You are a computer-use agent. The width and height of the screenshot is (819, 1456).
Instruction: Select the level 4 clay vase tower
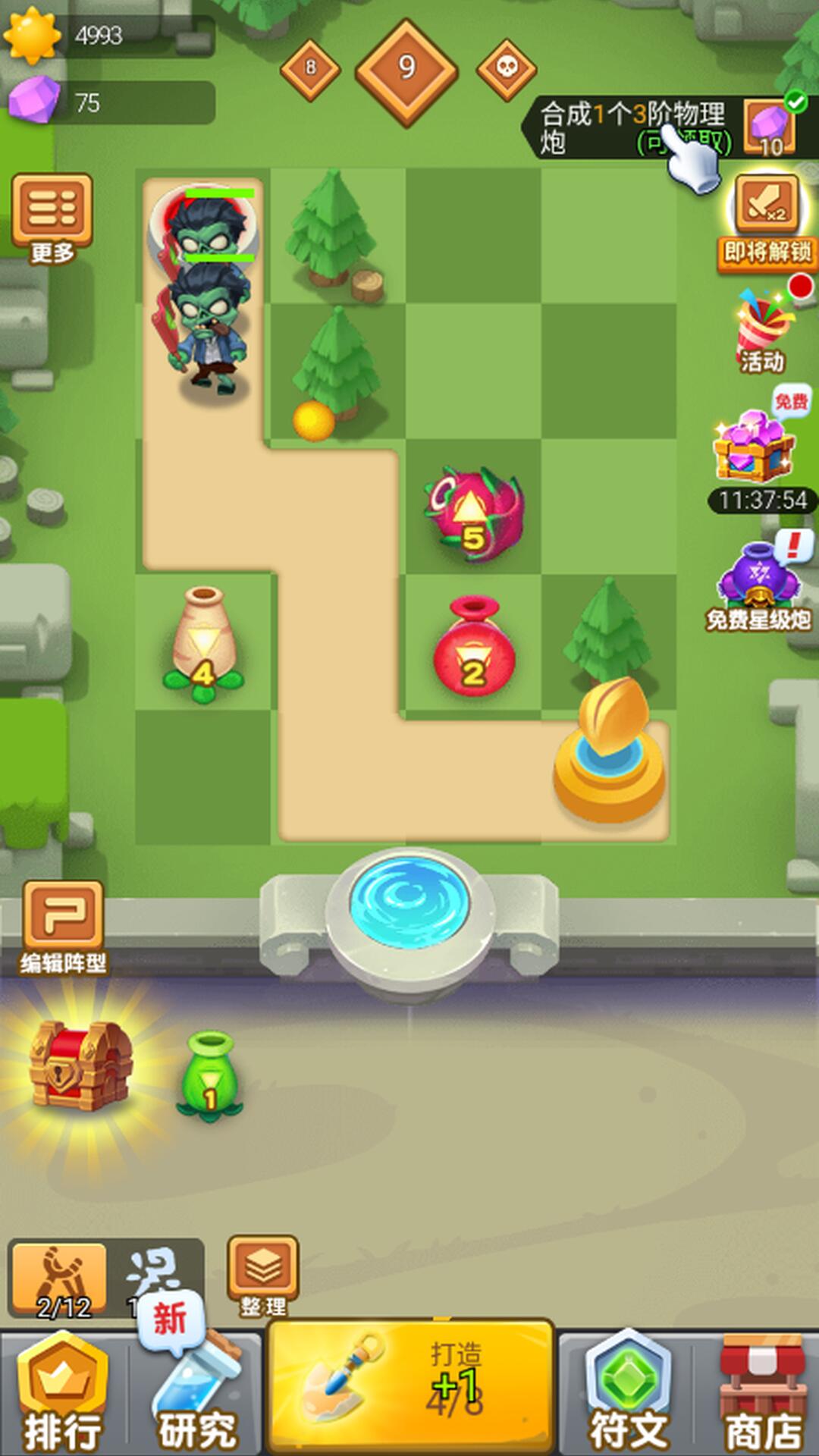point(202,645)
